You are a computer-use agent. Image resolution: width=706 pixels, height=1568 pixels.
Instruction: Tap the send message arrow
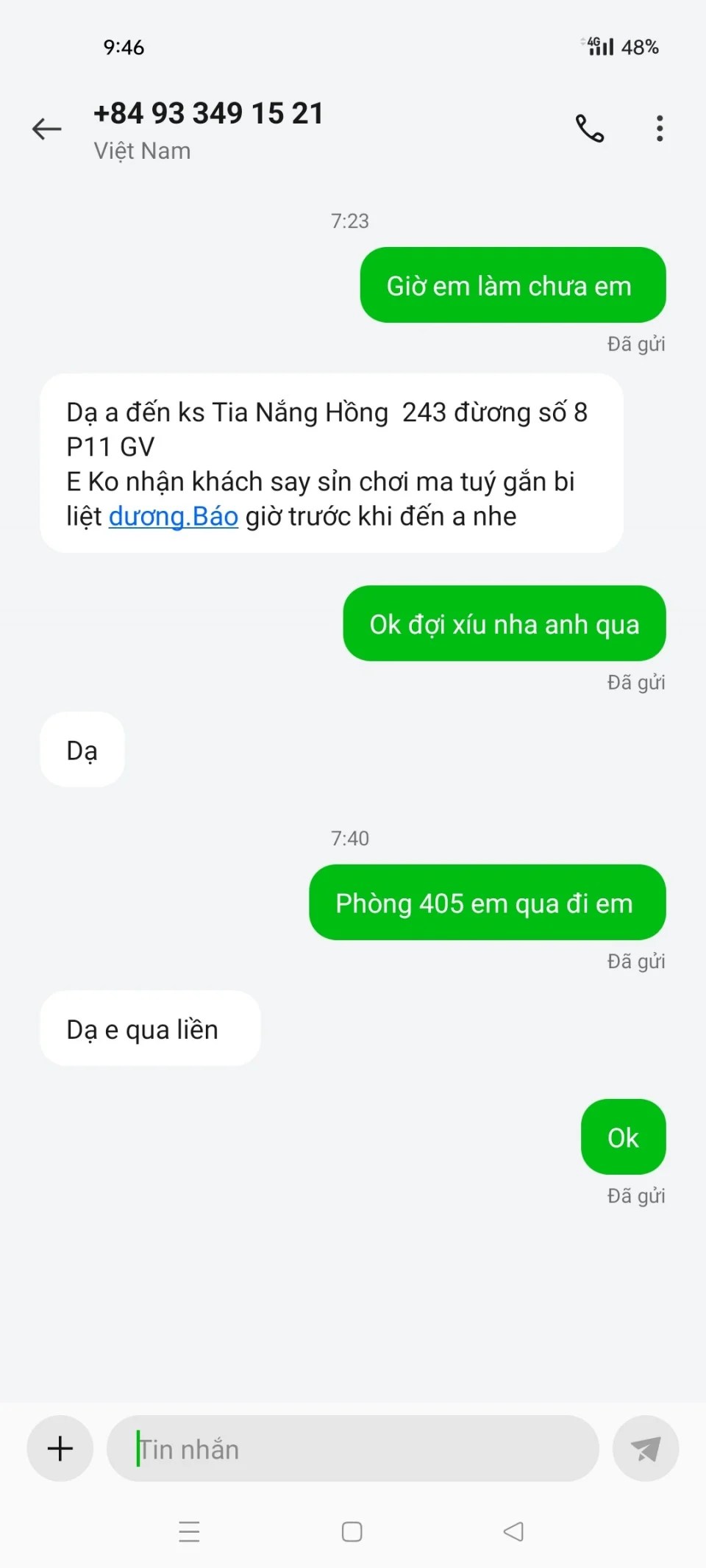645,1448
